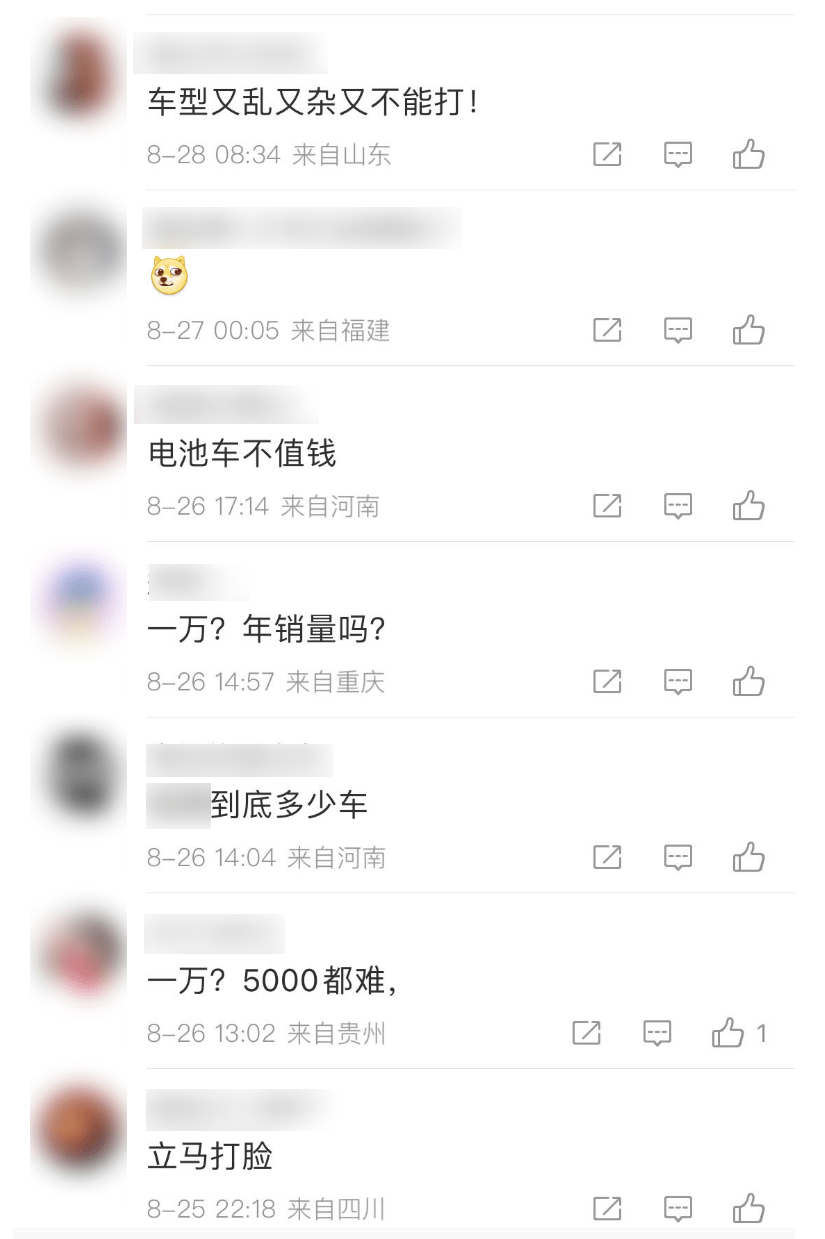Reply to the comment "立马打脸"
825x1239 pixels.
pos(678,1208)
